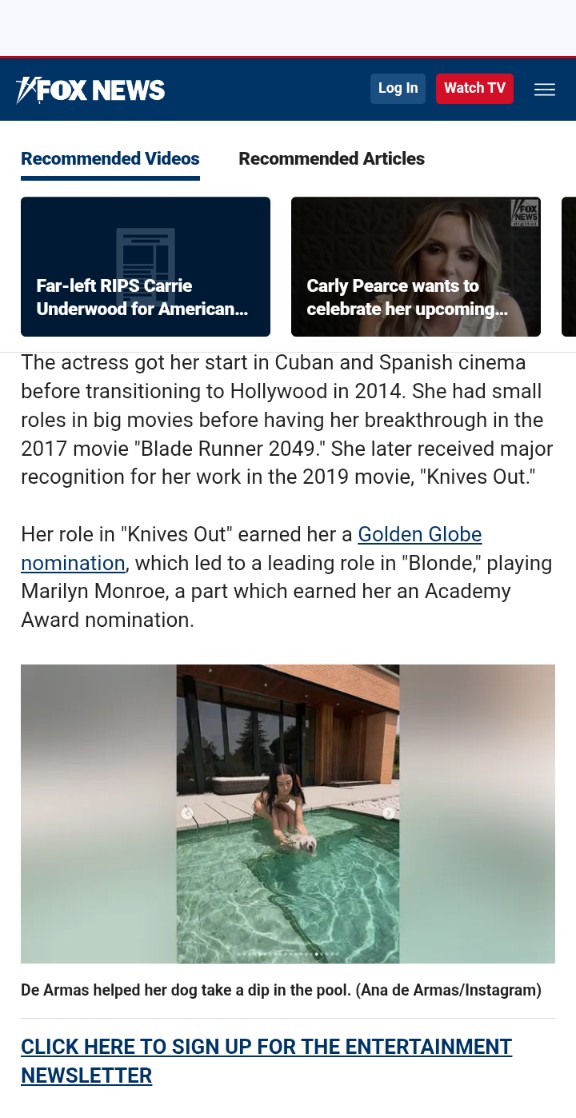Go to Fox News homepage via logo
This screenshot has width=576, height=1118.
click(x=91, y=90)
